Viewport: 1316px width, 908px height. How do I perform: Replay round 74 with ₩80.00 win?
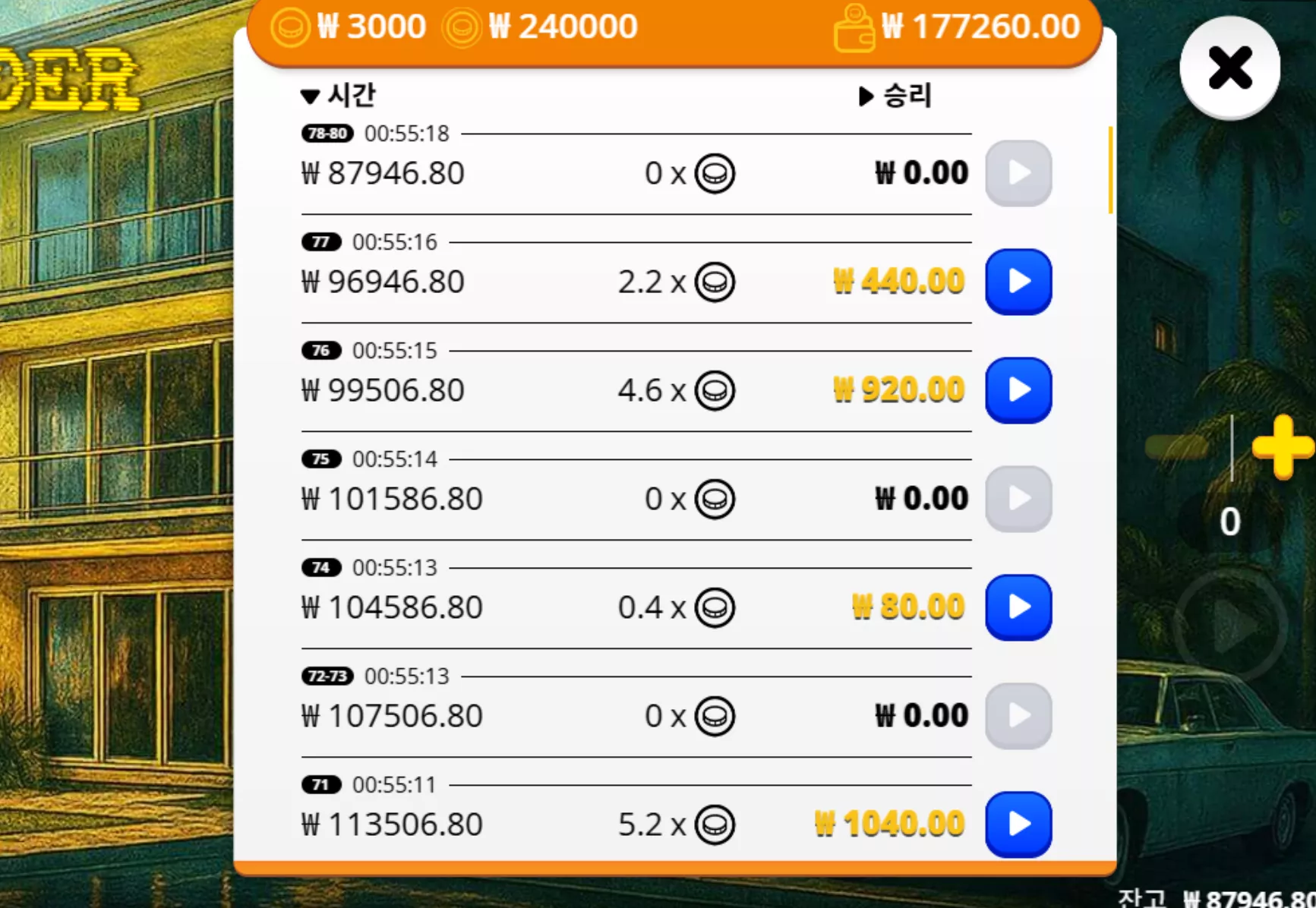[1018, 607]
